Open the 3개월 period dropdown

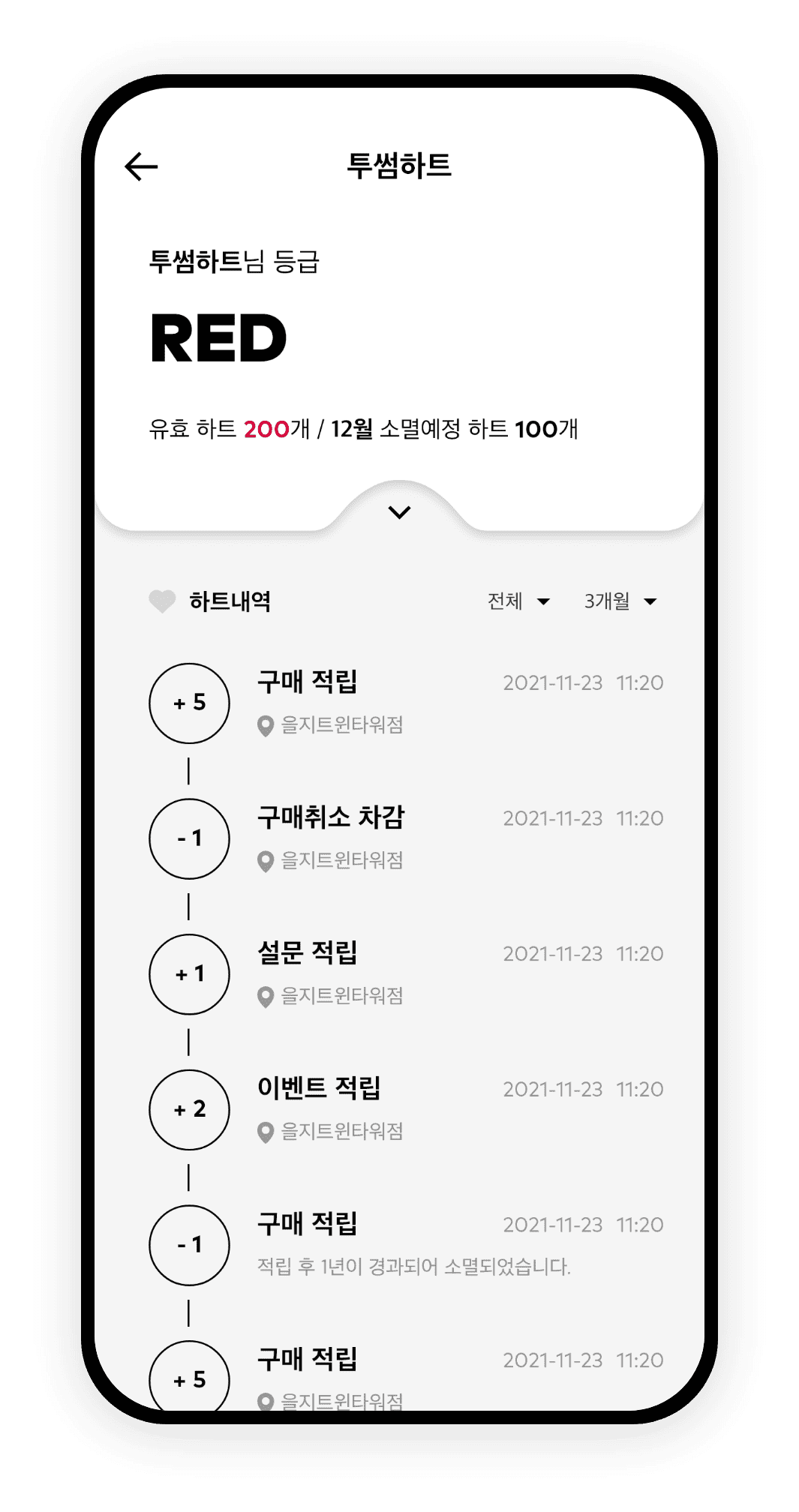pyautogui.click(x=620, y=601)
